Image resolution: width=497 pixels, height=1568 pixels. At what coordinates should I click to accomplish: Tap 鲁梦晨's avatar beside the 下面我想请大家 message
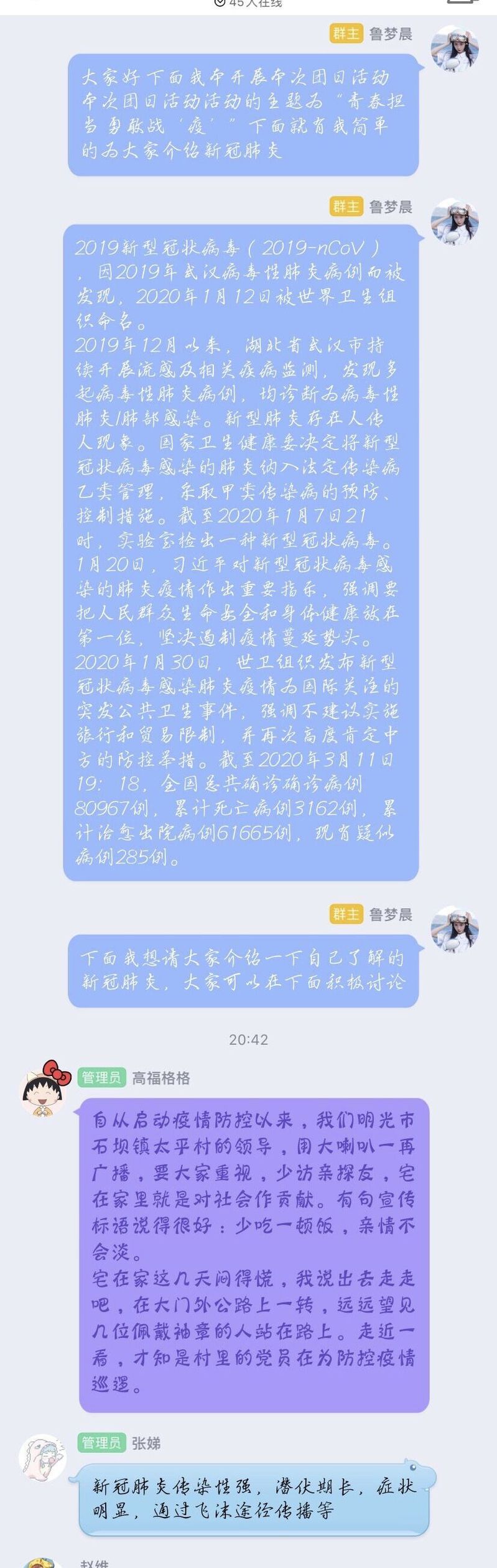click(455, 929)
